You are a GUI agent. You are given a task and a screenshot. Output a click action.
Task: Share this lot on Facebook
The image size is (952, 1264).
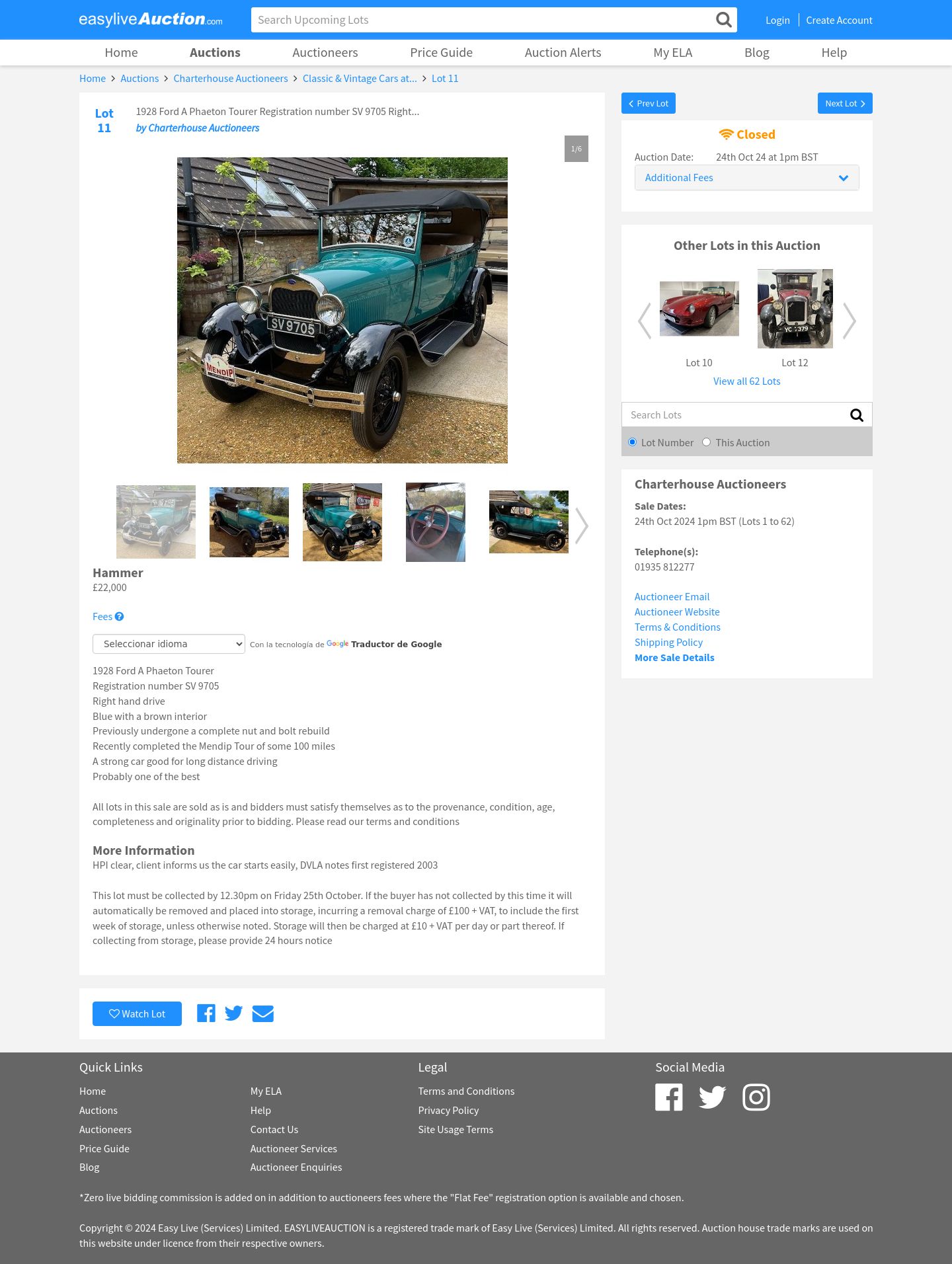pyautogui.click(x=206, y=1013)
